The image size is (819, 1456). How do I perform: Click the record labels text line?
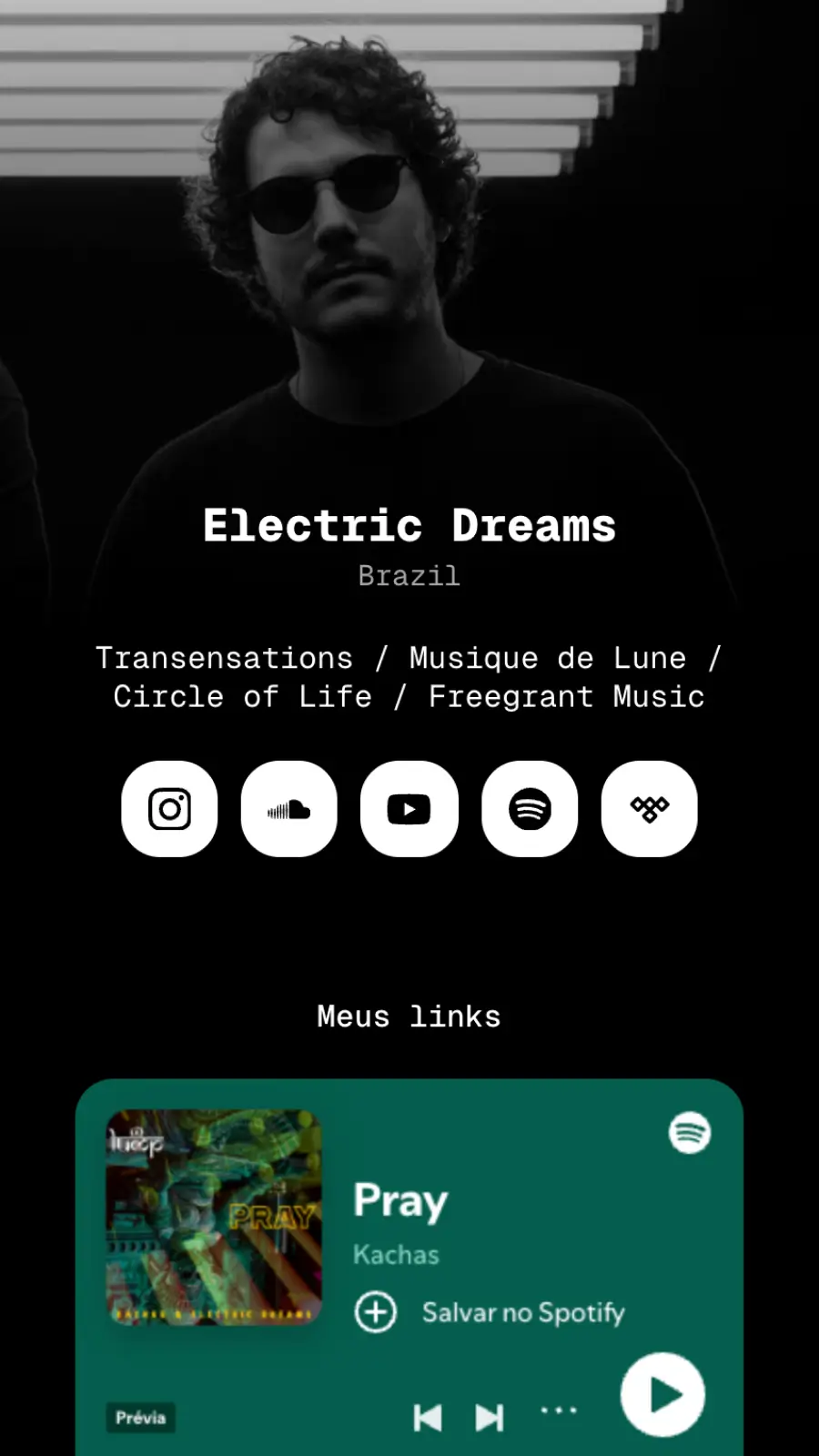tap(409, 677)
